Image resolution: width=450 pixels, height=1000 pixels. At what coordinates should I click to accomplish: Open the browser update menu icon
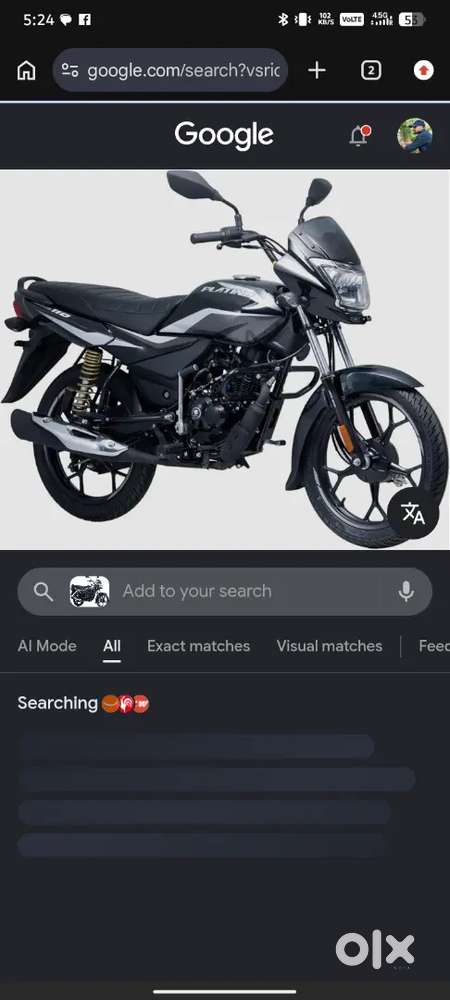tap(423, 70)
